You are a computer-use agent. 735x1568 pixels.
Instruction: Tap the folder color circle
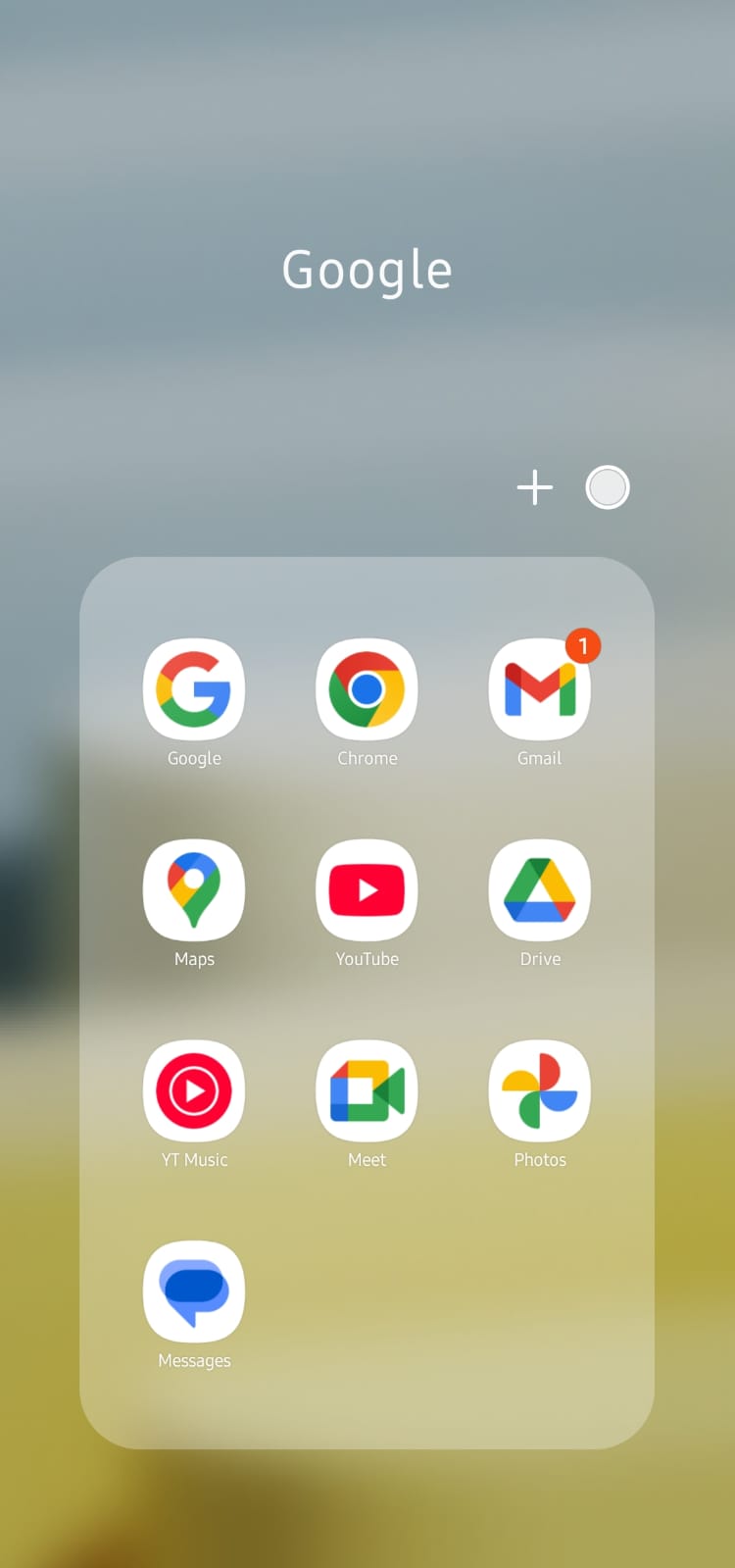[x=608, y=487]
